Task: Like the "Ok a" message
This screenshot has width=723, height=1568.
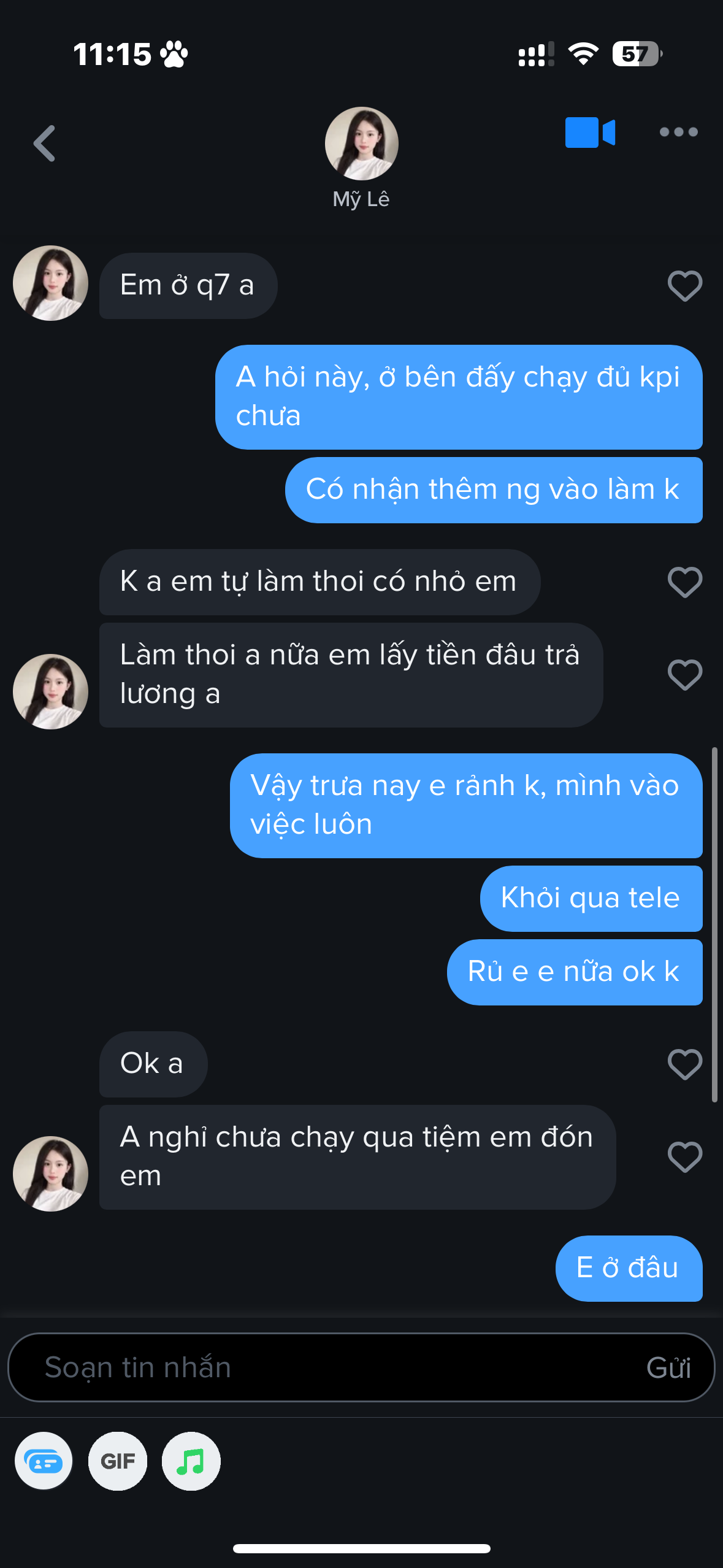Action: 684,1064
